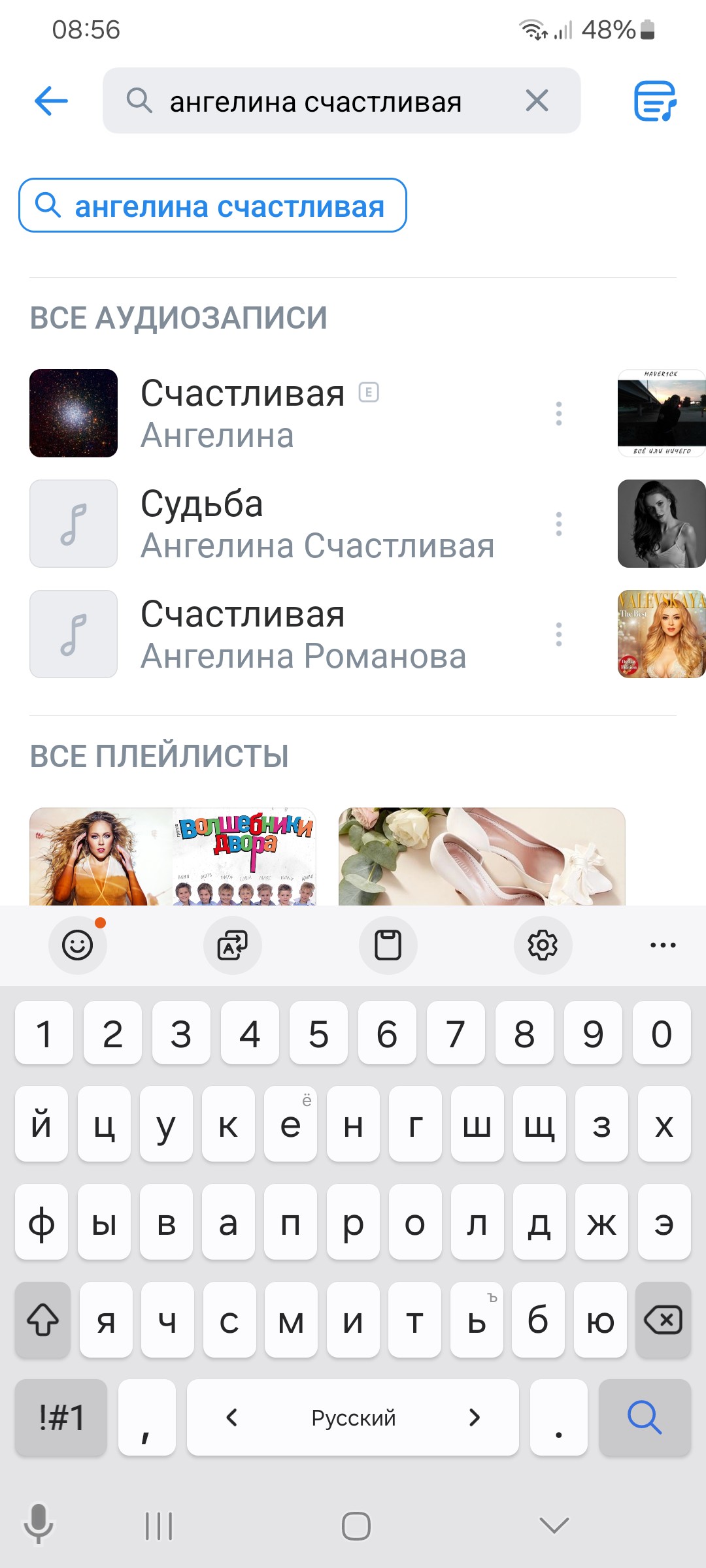Viewport: 706px width, 1568px height.
Task: Open the keyboard translate tool
Action: click(x=233, y=945)
